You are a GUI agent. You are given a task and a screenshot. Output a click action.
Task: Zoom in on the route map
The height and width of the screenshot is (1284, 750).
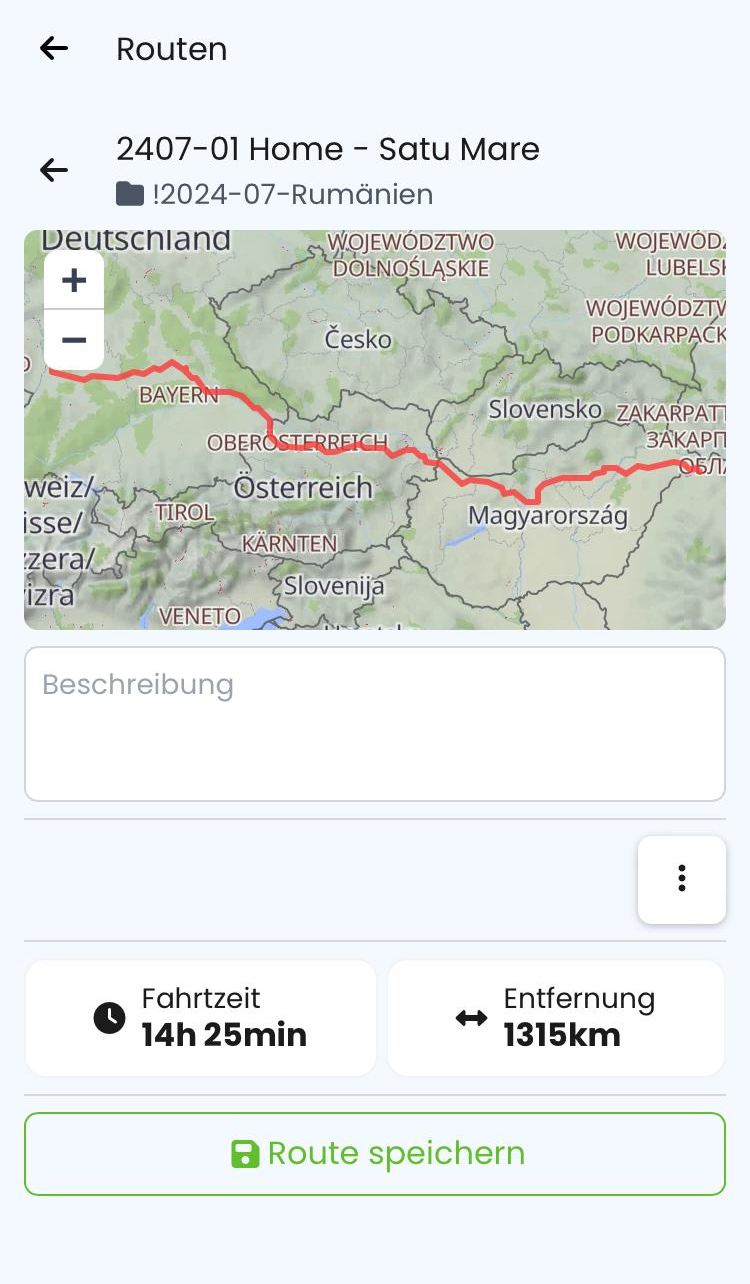pyautogui.click(x=74, y=281)
